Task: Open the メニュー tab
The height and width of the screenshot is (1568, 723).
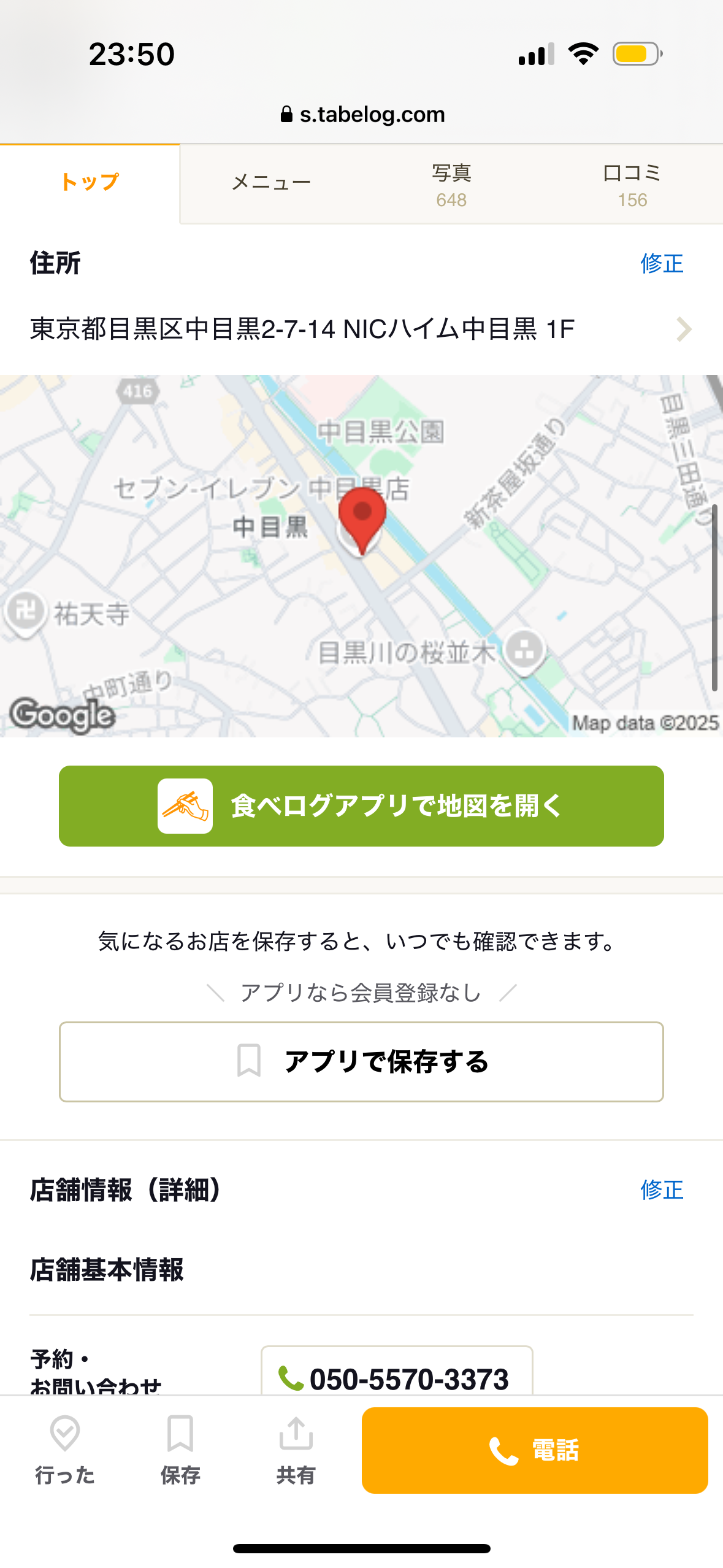Action: pyautogui.click(x=271, y=183)
